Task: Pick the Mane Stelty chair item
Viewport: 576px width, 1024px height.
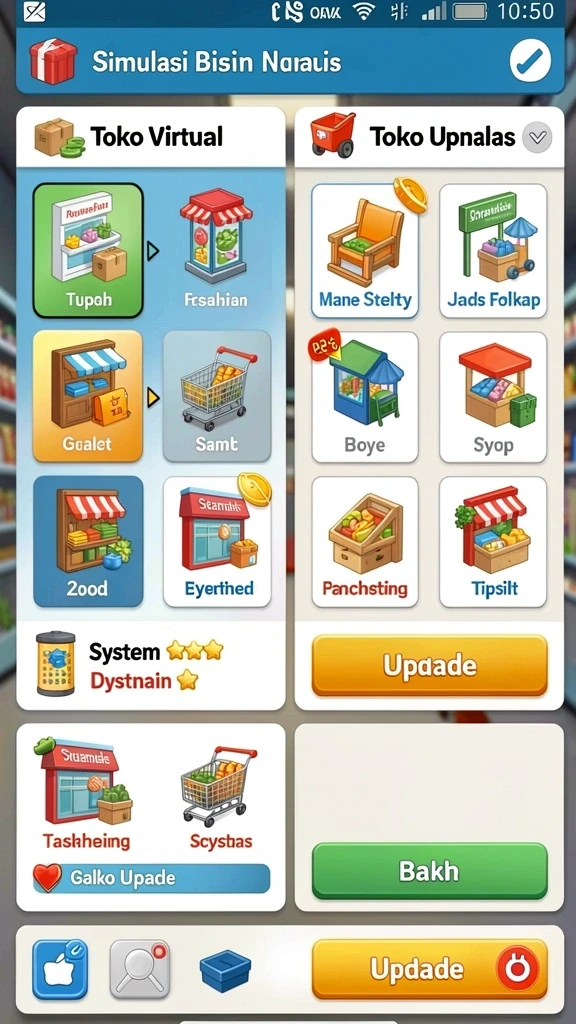Action: click(365, 251)
